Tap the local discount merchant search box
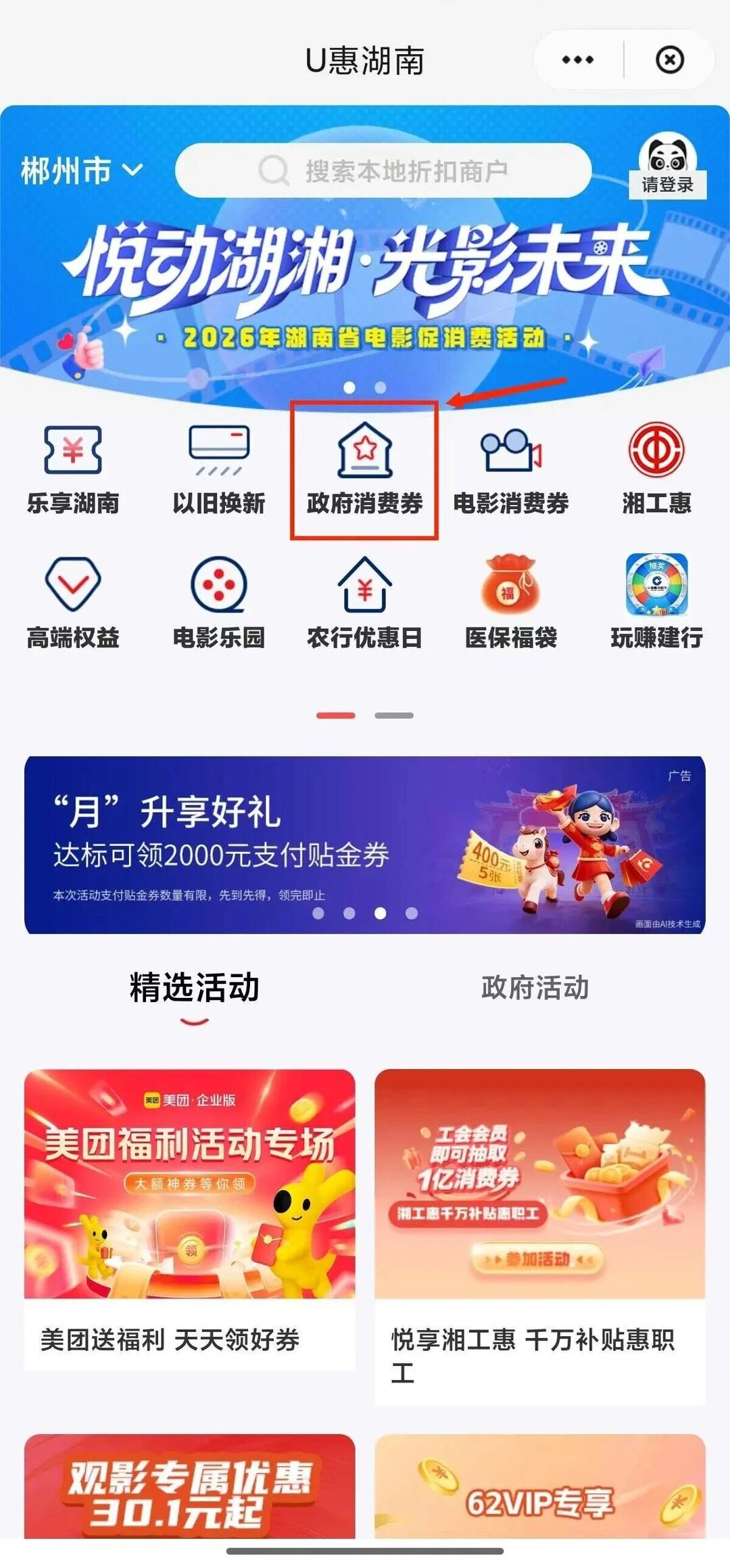Screen dimensions: 730x1568 [x=383, y=171]
